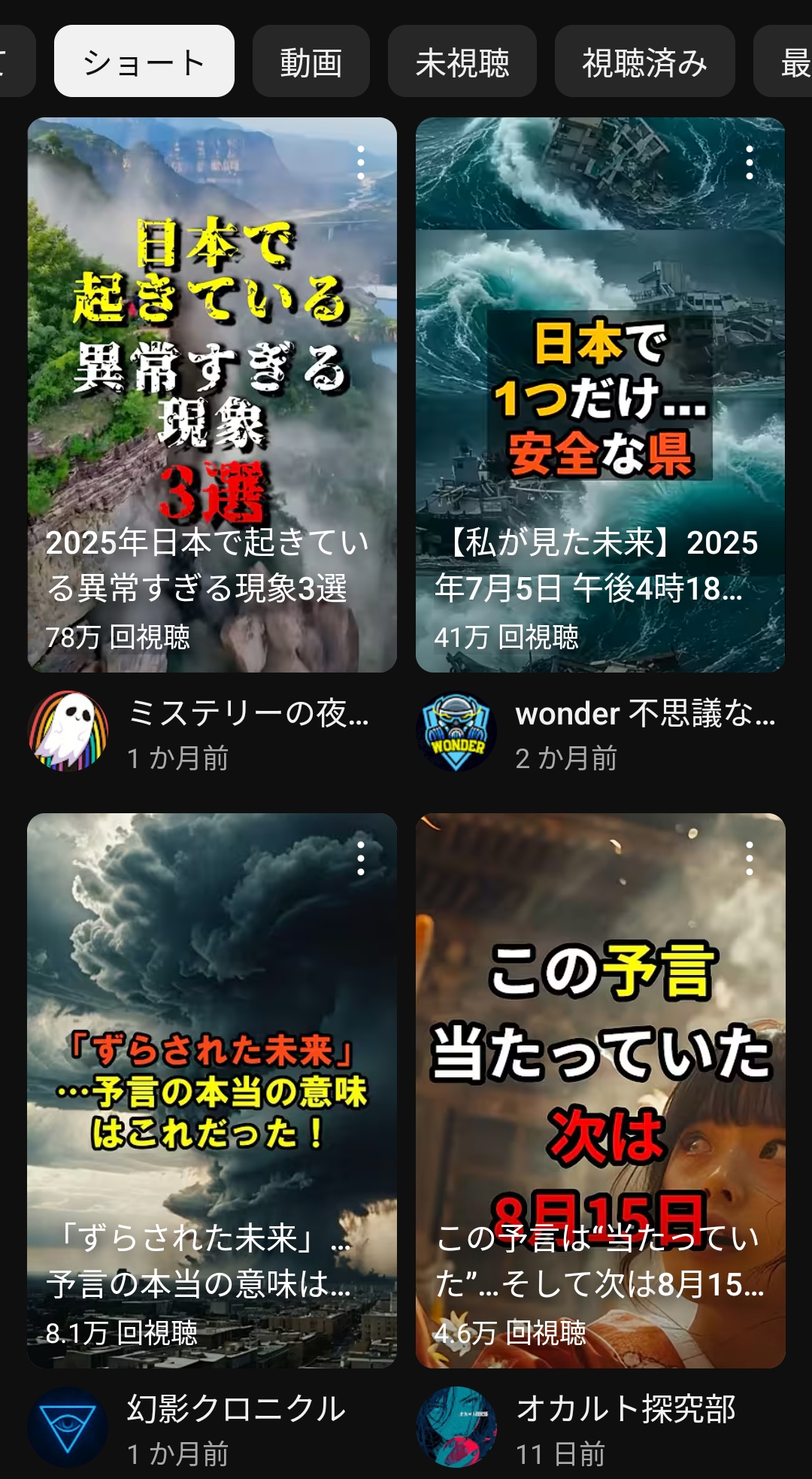Select the ショート filter chip
Image resolution: width=812 pixels, height=1479 pixels.
(x=144, y=61)
